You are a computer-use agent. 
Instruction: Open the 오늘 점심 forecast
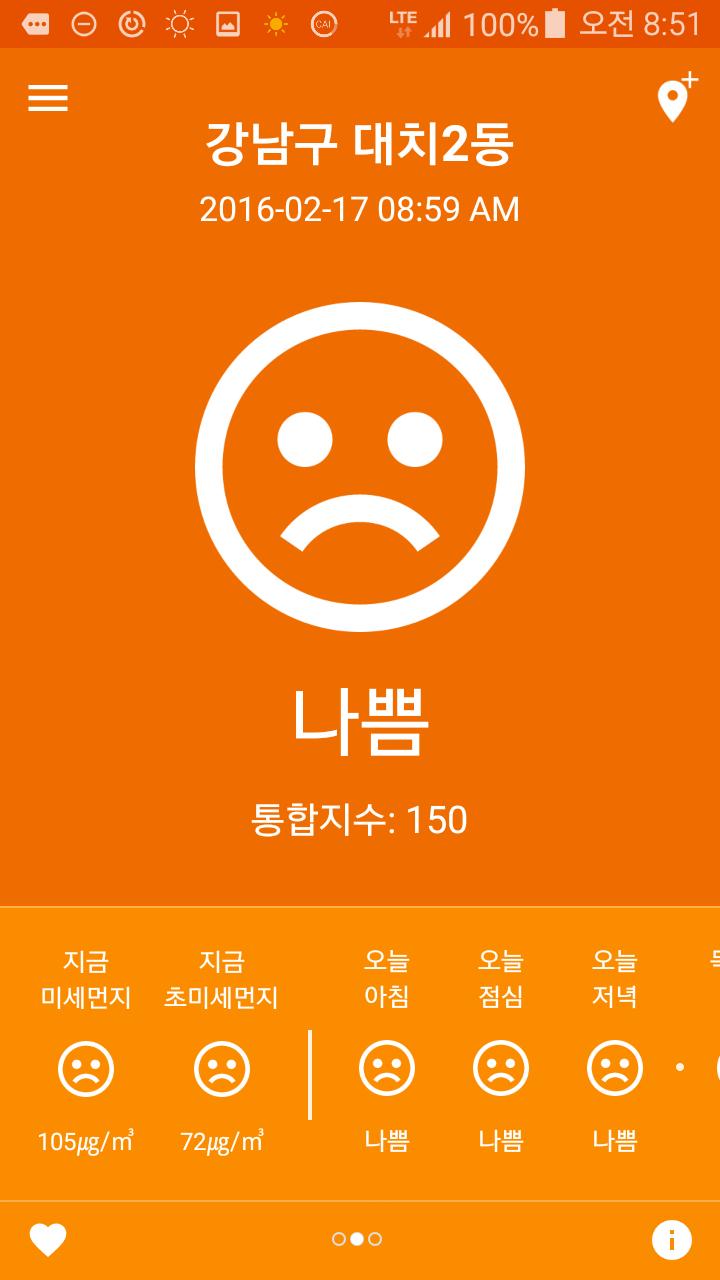click(x=501, y=1050)
